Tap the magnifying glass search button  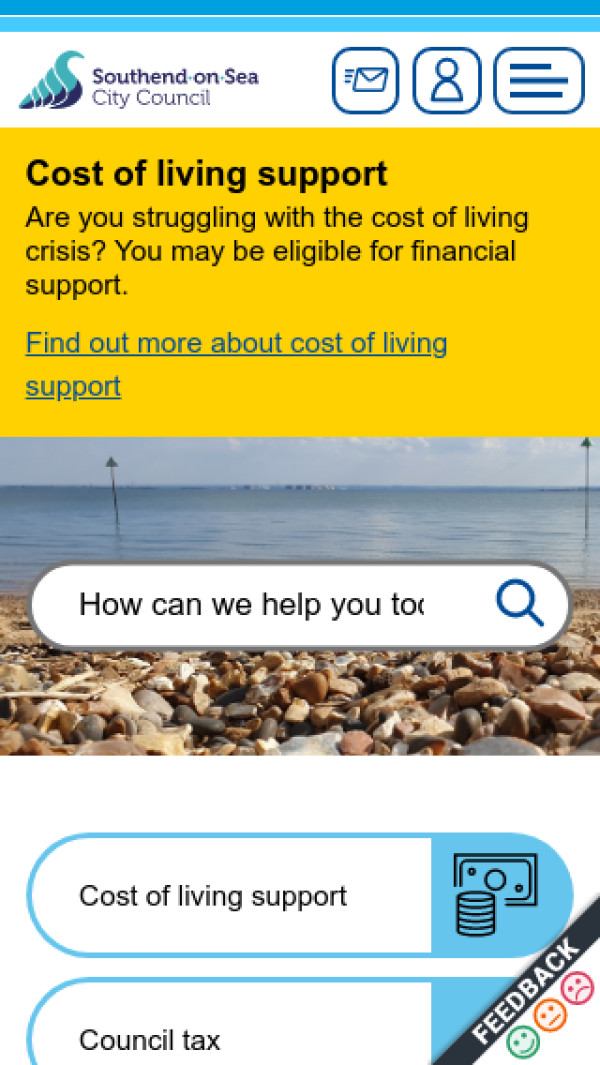pyautogui.click(x=519, y=604)
